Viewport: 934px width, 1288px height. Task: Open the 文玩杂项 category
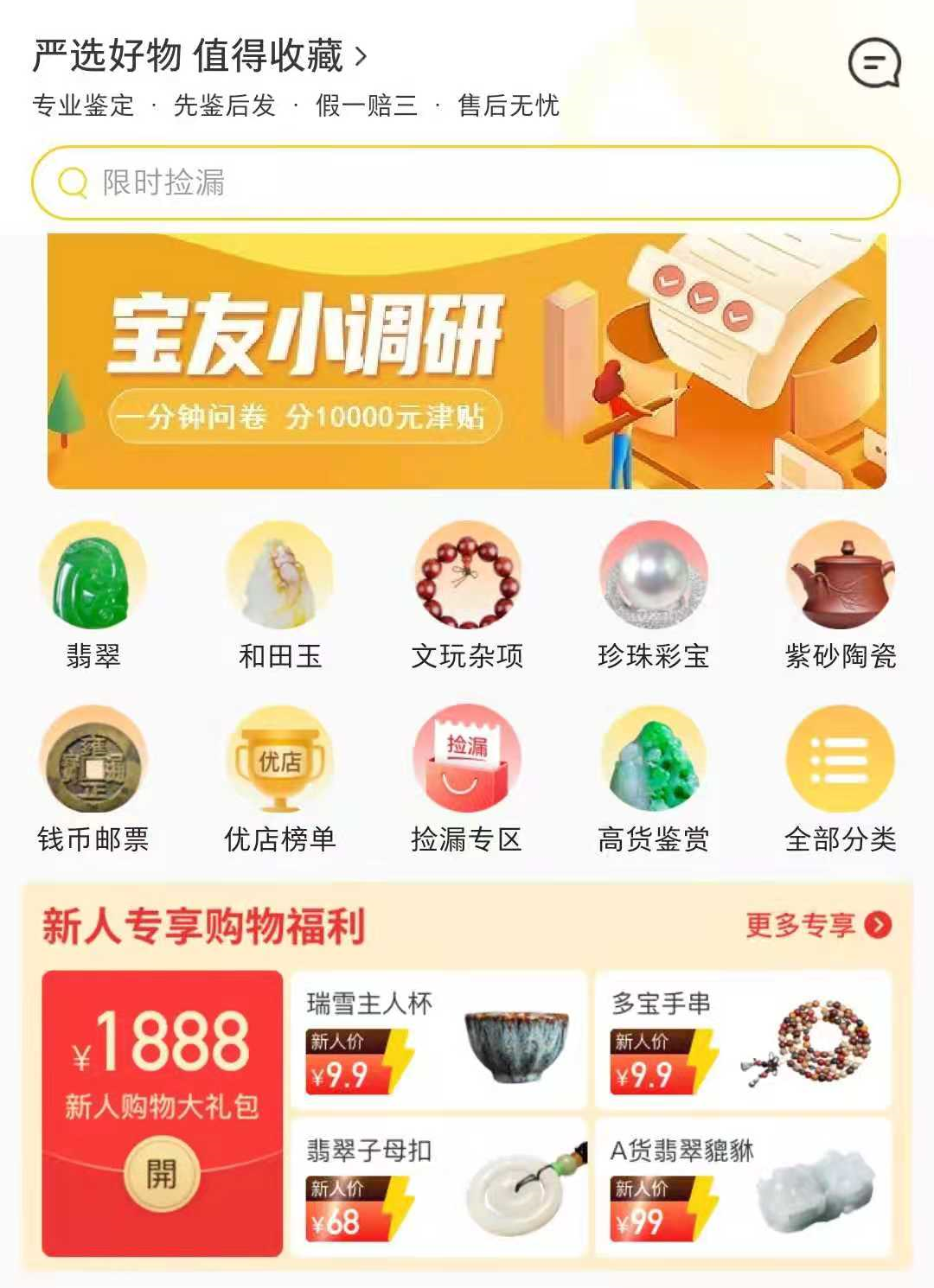[467, 596]
